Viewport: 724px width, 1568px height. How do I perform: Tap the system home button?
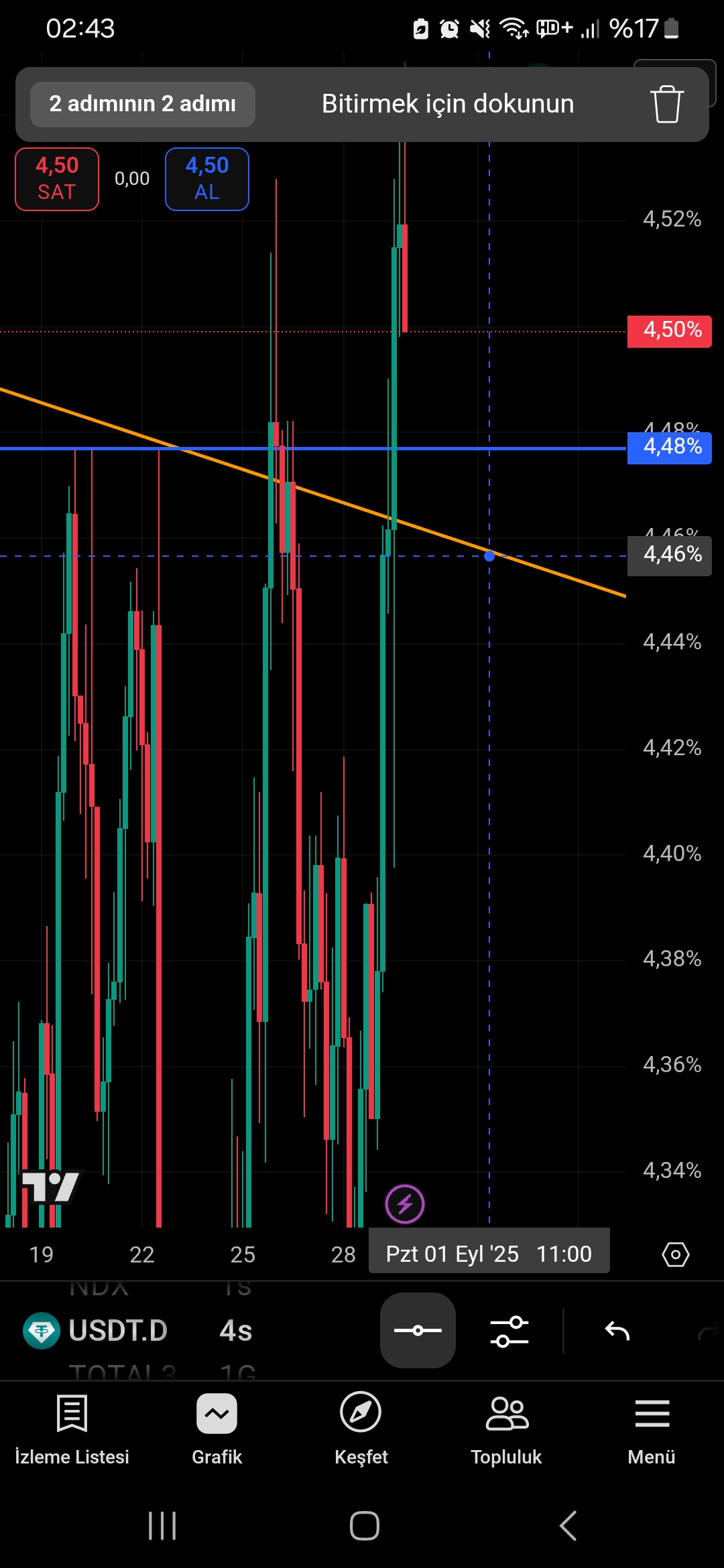point(364,1526)
